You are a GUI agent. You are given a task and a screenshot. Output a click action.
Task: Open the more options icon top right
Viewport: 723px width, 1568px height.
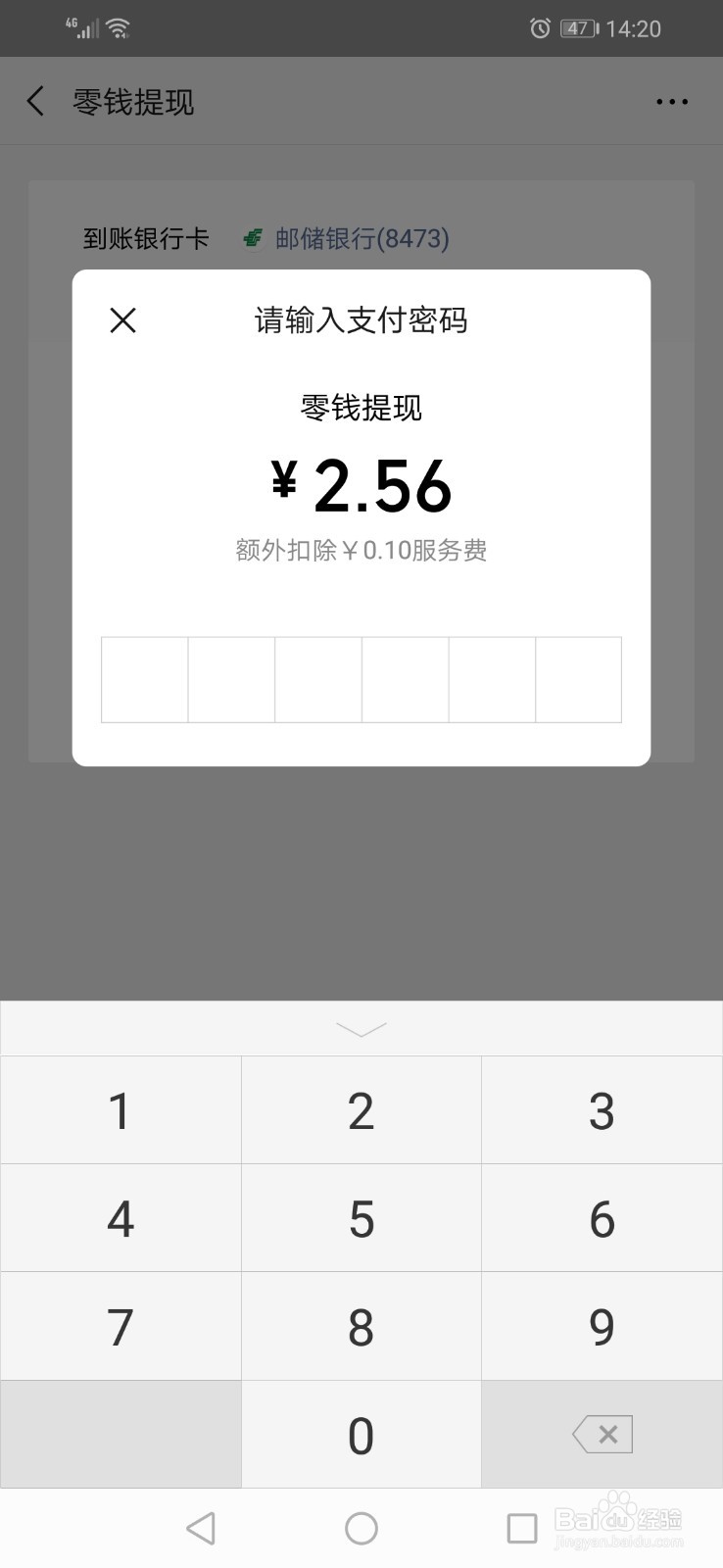(x=672, y=101)
